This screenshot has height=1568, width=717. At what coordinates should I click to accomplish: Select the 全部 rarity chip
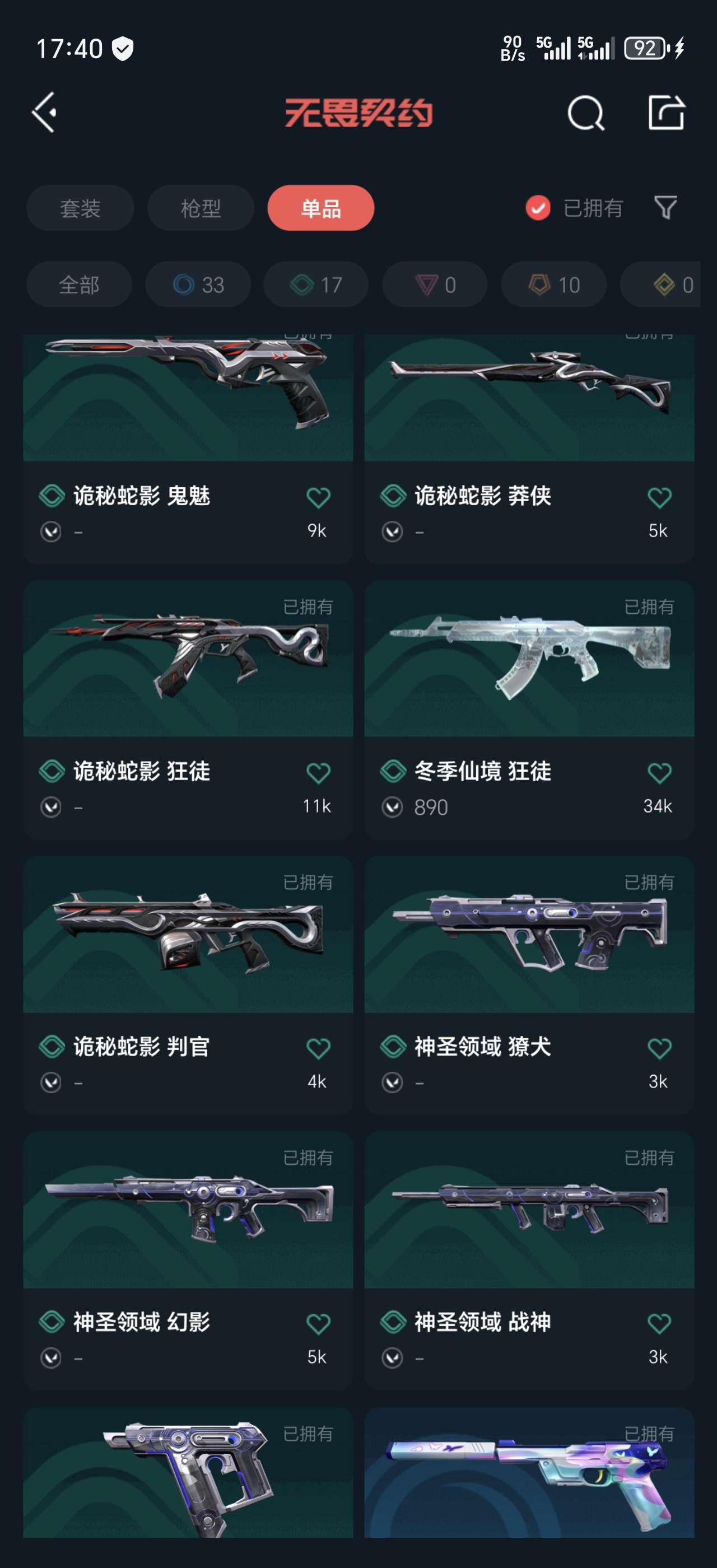click(x=79, y=285)
